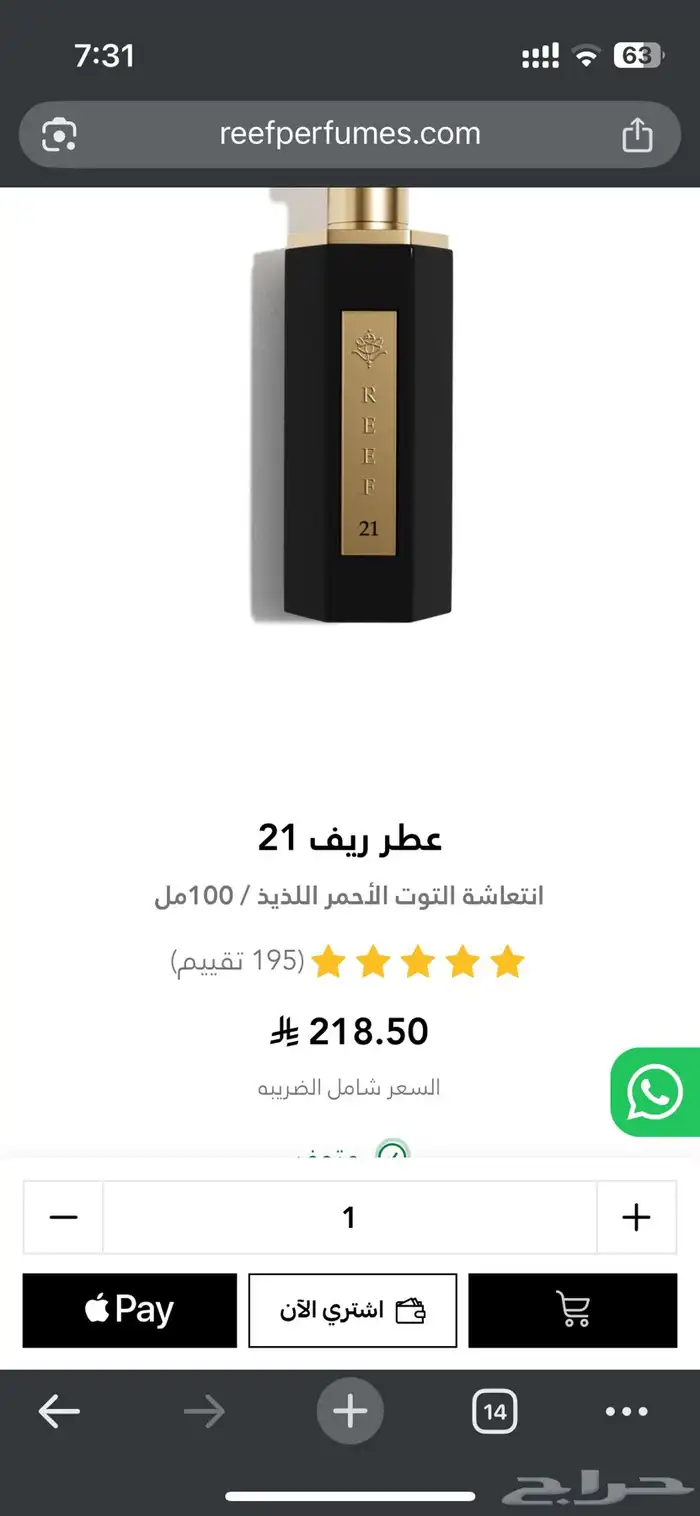Increase quantity with the plus button
Viewport: 700px width, 1516px height.
636,1217
